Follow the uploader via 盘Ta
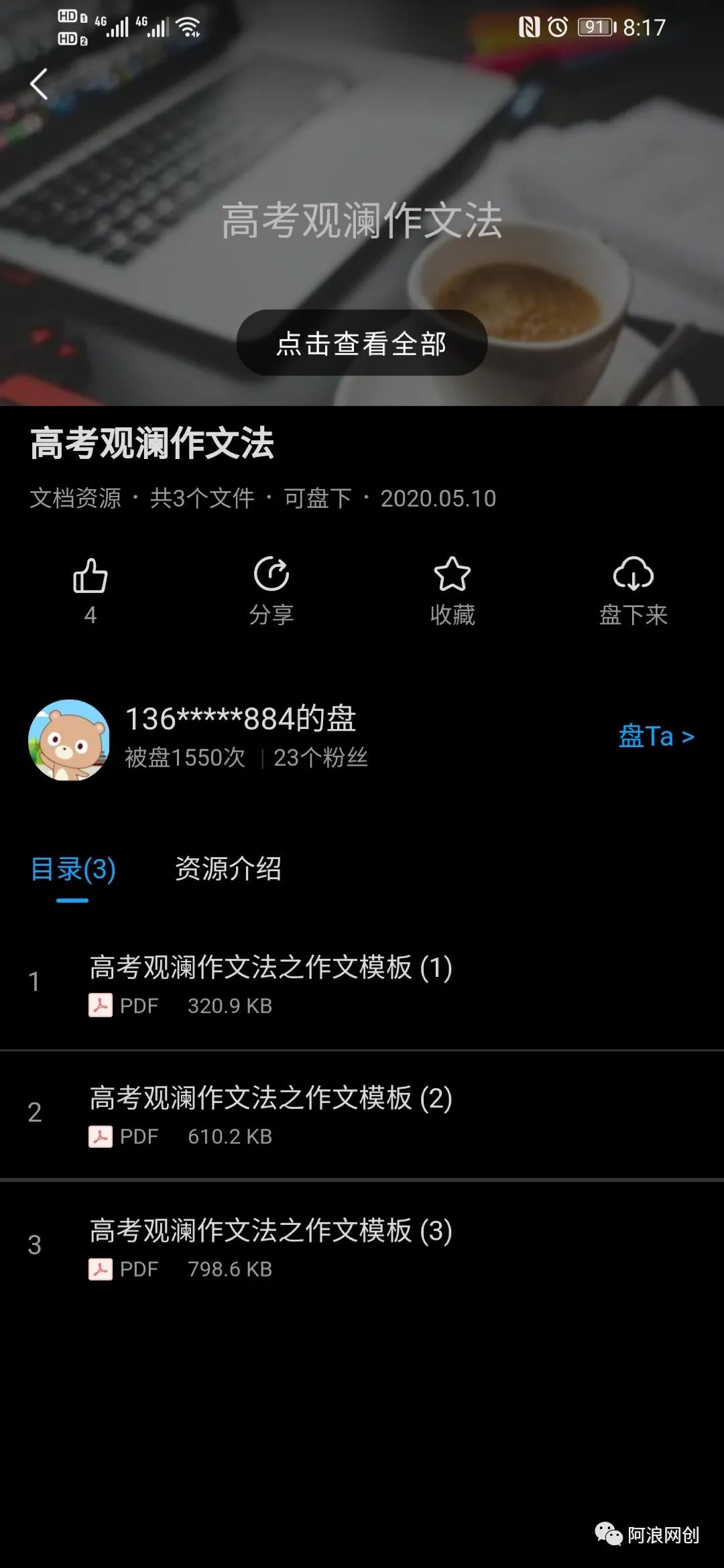The height and width of the screenshot is (1568, 724). click(655, 736)
